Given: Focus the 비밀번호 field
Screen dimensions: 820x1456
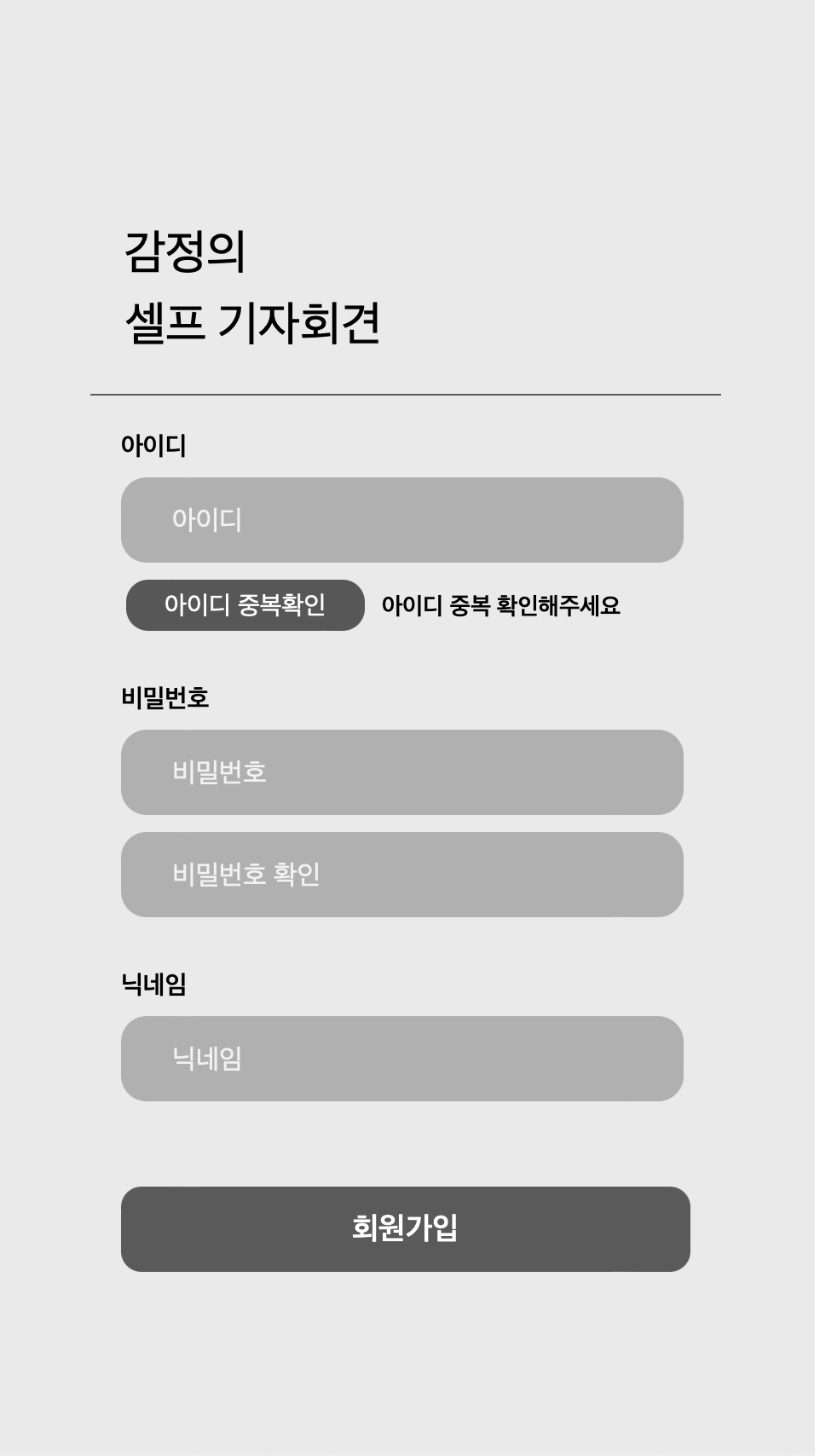Looking at the screenshot, I should coord(401,772).
